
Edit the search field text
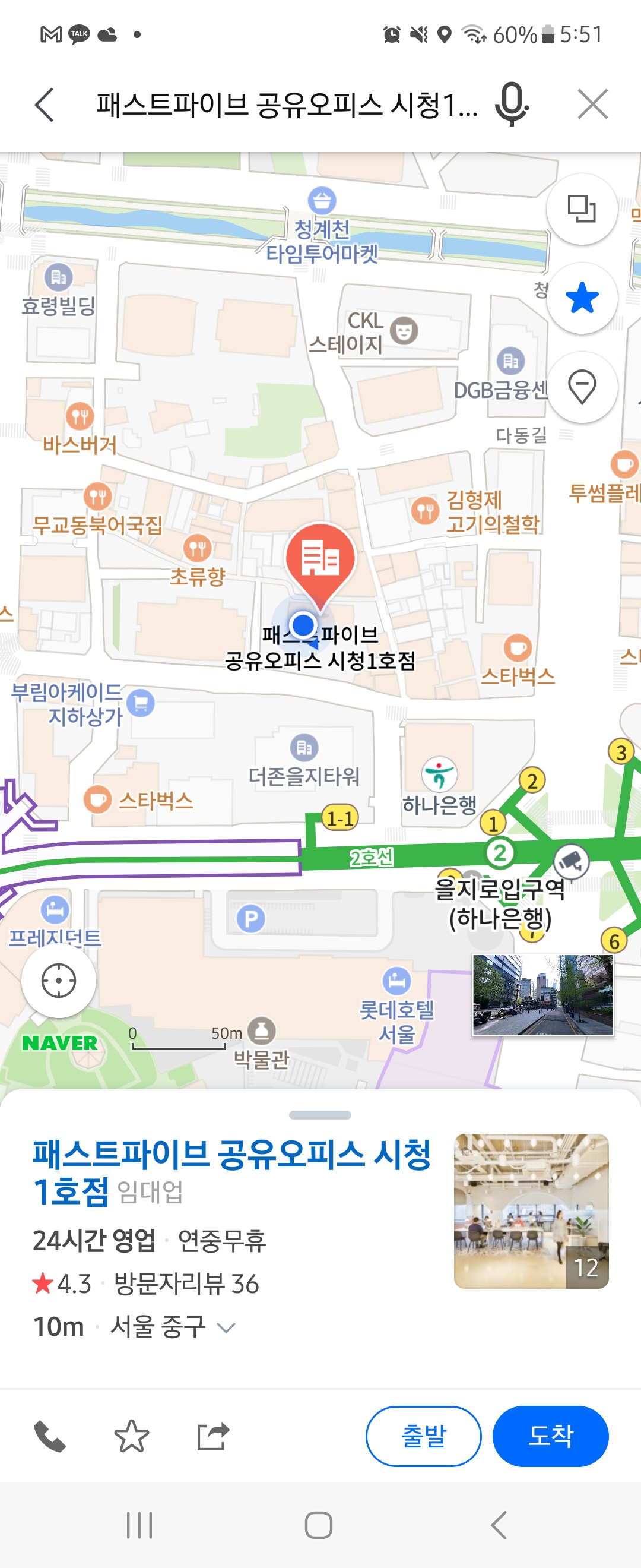(286, 105)
